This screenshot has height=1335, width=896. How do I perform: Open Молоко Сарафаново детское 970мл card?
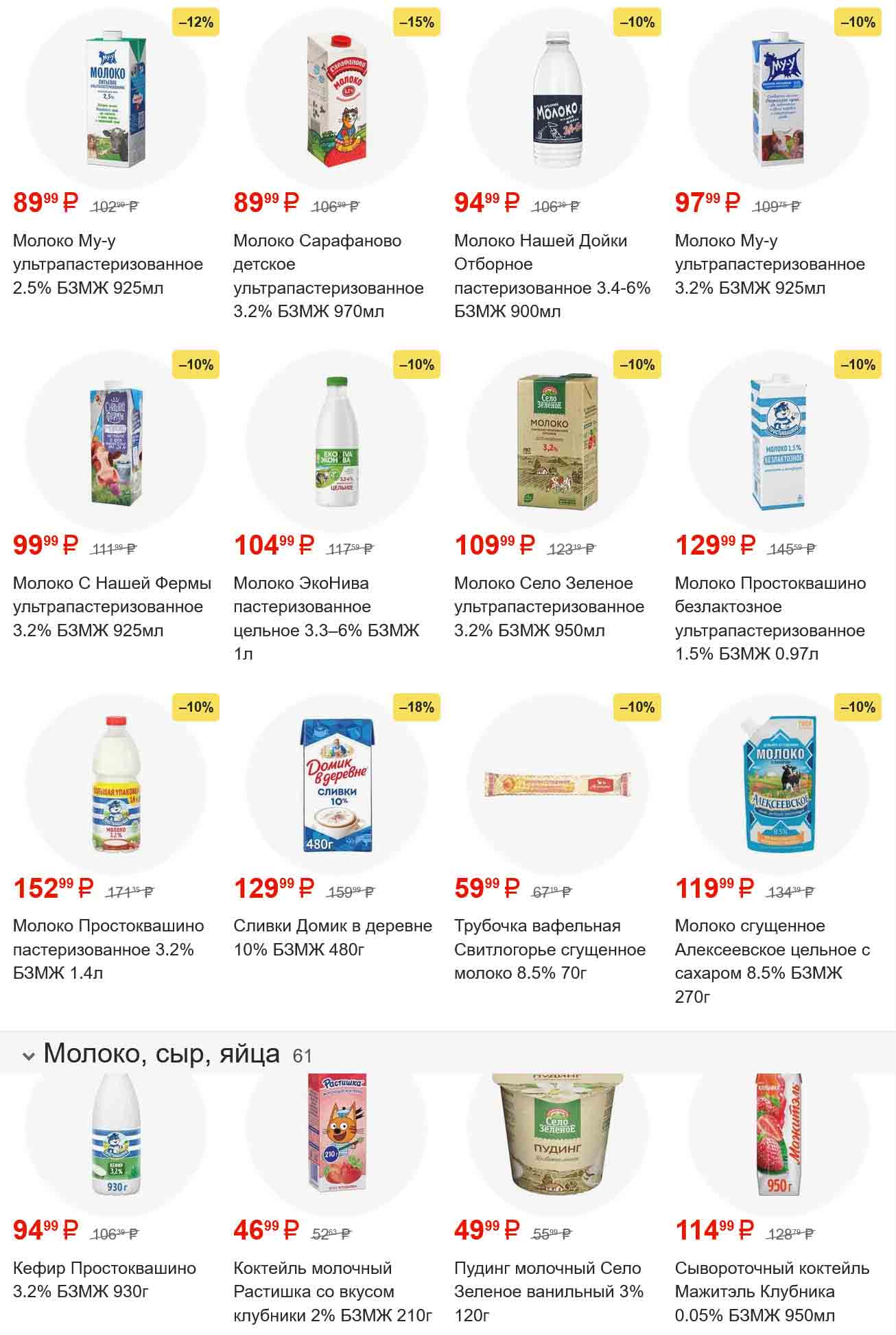click(x=337, y=102)
